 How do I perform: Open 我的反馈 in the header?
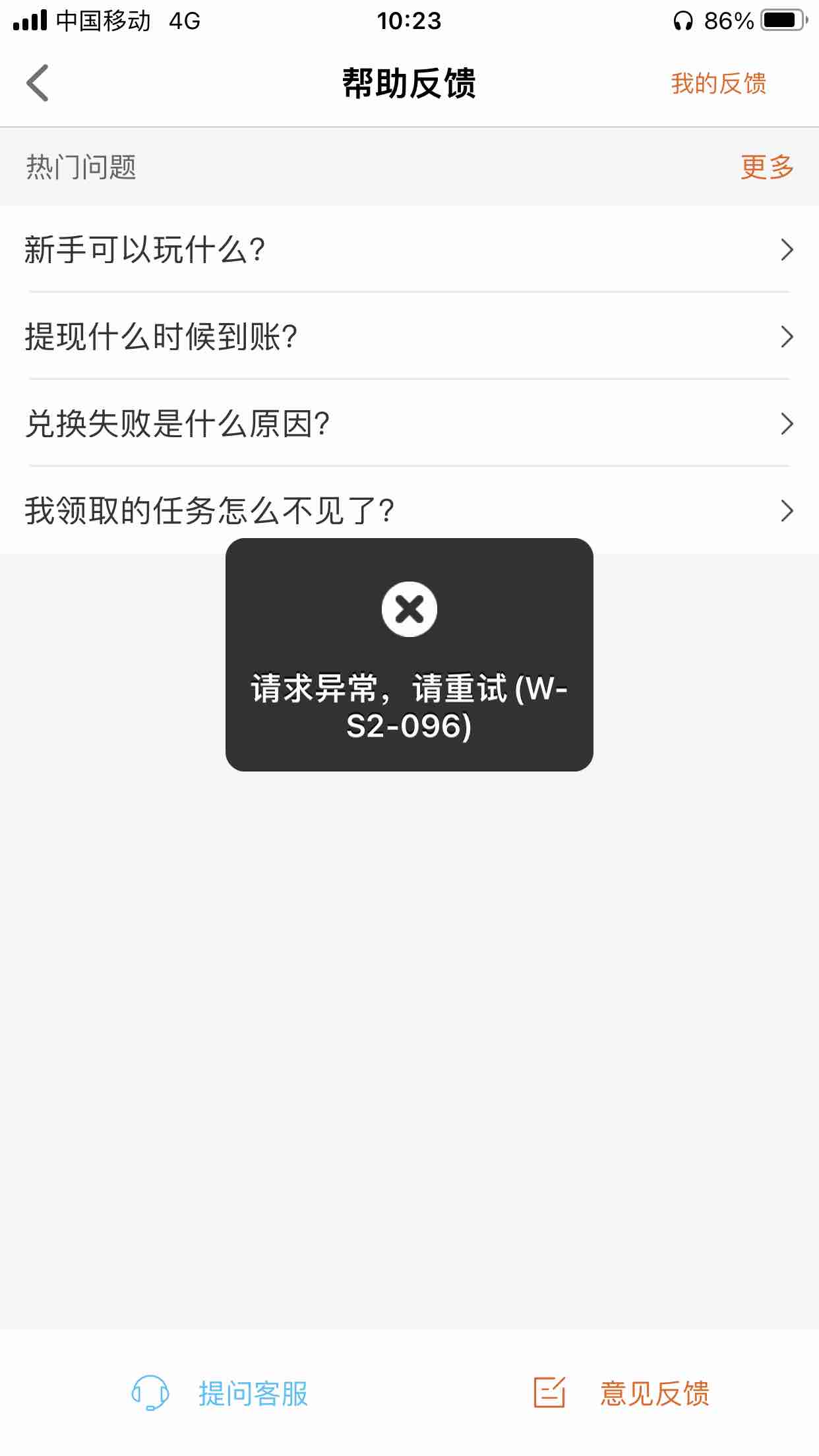718,84
